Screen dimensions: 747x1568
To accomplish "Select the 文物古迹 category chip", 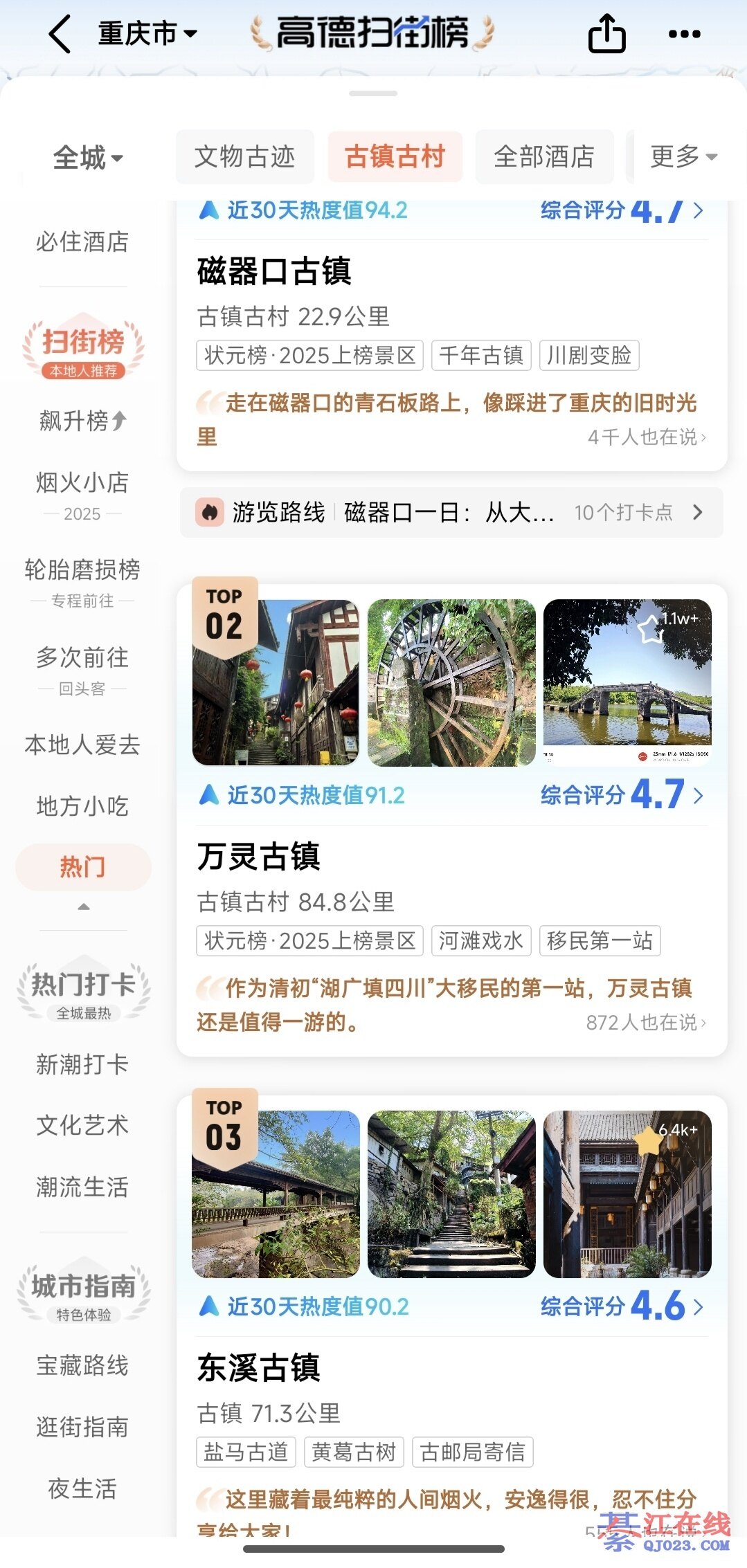I will (x=245, y=157).
